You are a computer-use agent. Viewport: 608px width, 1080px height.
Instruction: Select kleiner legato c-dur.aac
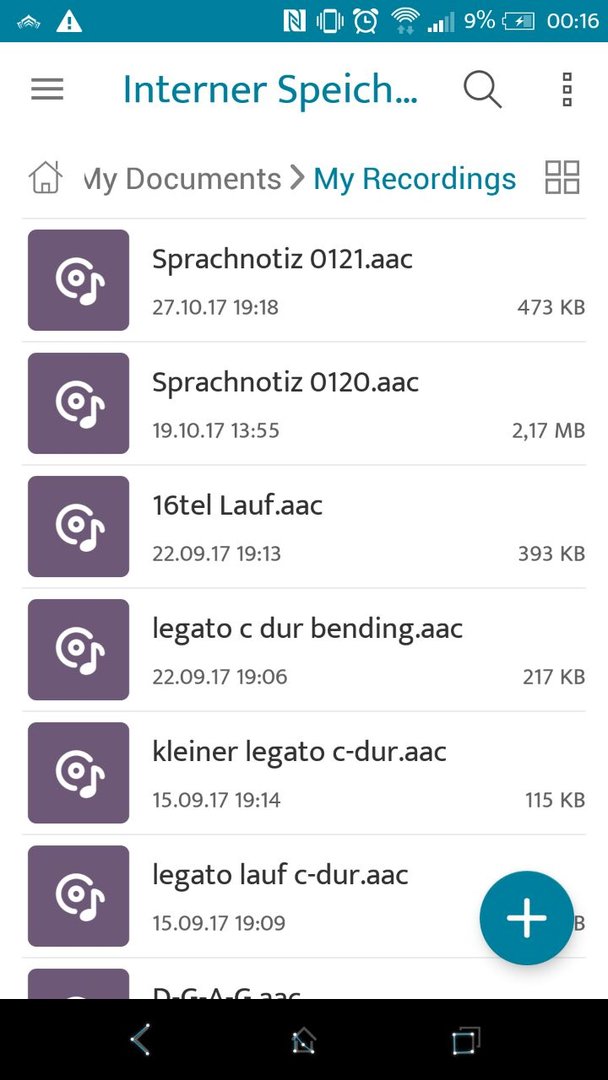(x=304, y=773)
